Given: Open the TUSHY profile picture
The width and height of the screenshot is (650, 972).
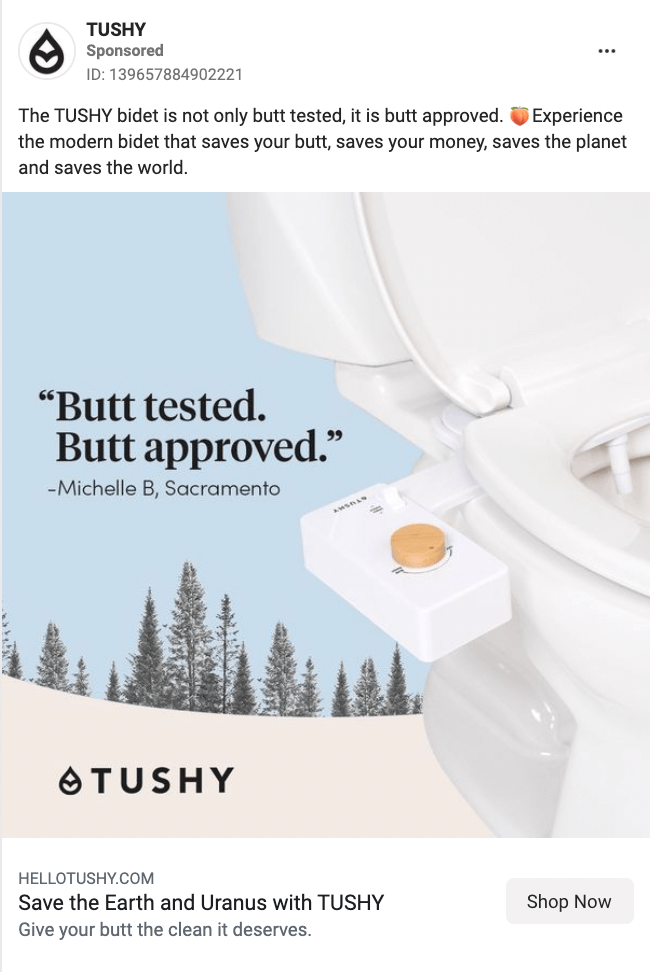Looking at the screenshot, I should click(x=48, y=52).
